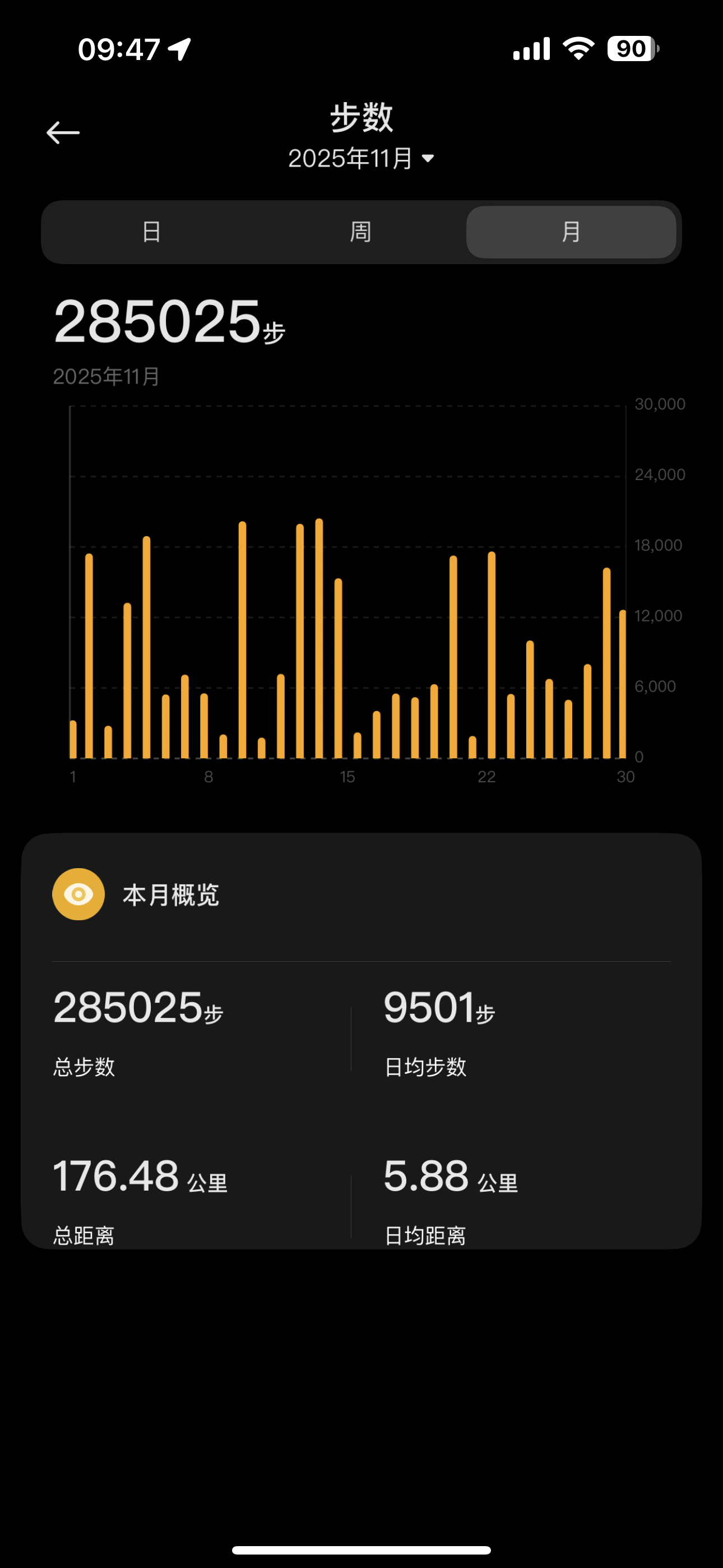Switch to the 周 (week) tab
Image resolution: width=723 pixels, height=1568 pixels.
pos(361,232)
